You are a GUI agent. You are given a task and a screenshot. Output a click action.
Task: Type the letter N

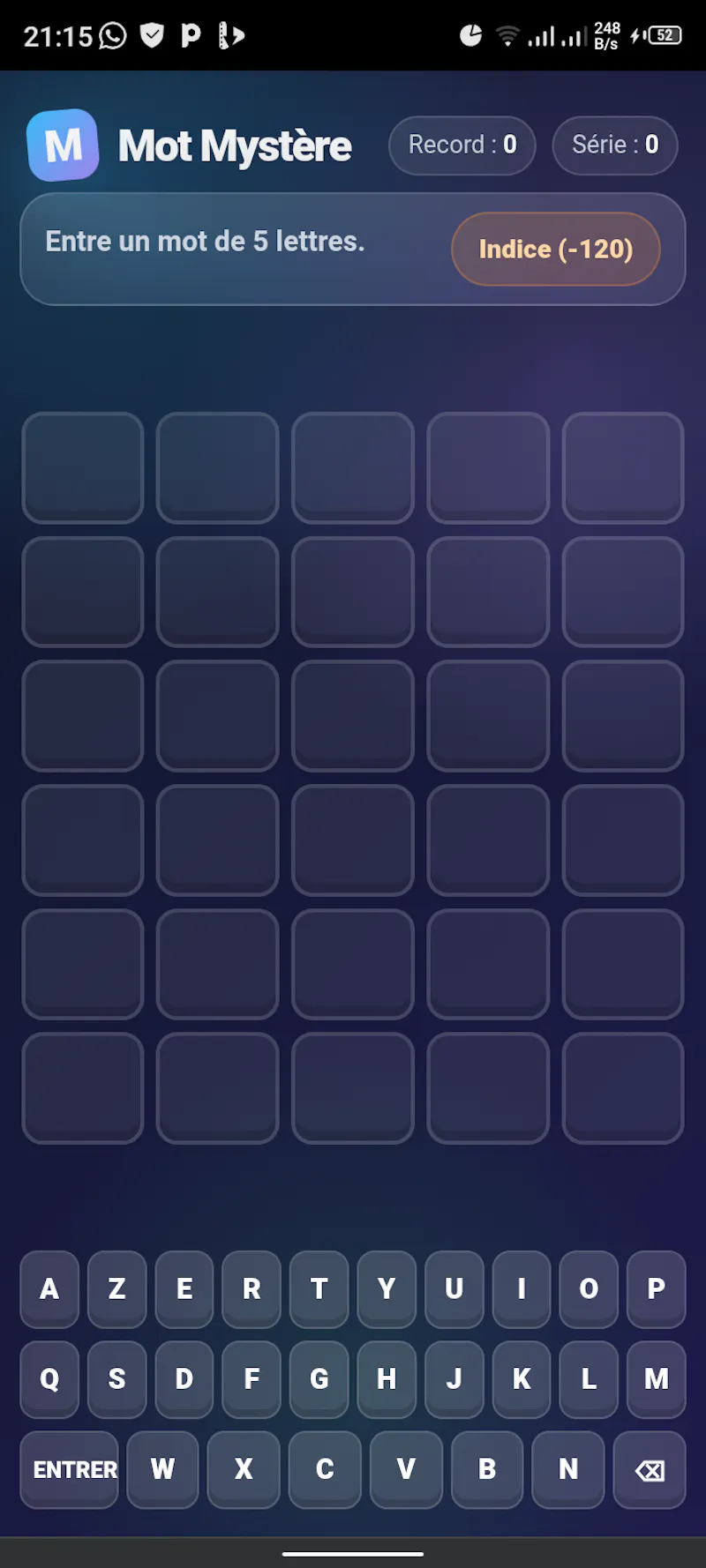[x=568, y=1469]
